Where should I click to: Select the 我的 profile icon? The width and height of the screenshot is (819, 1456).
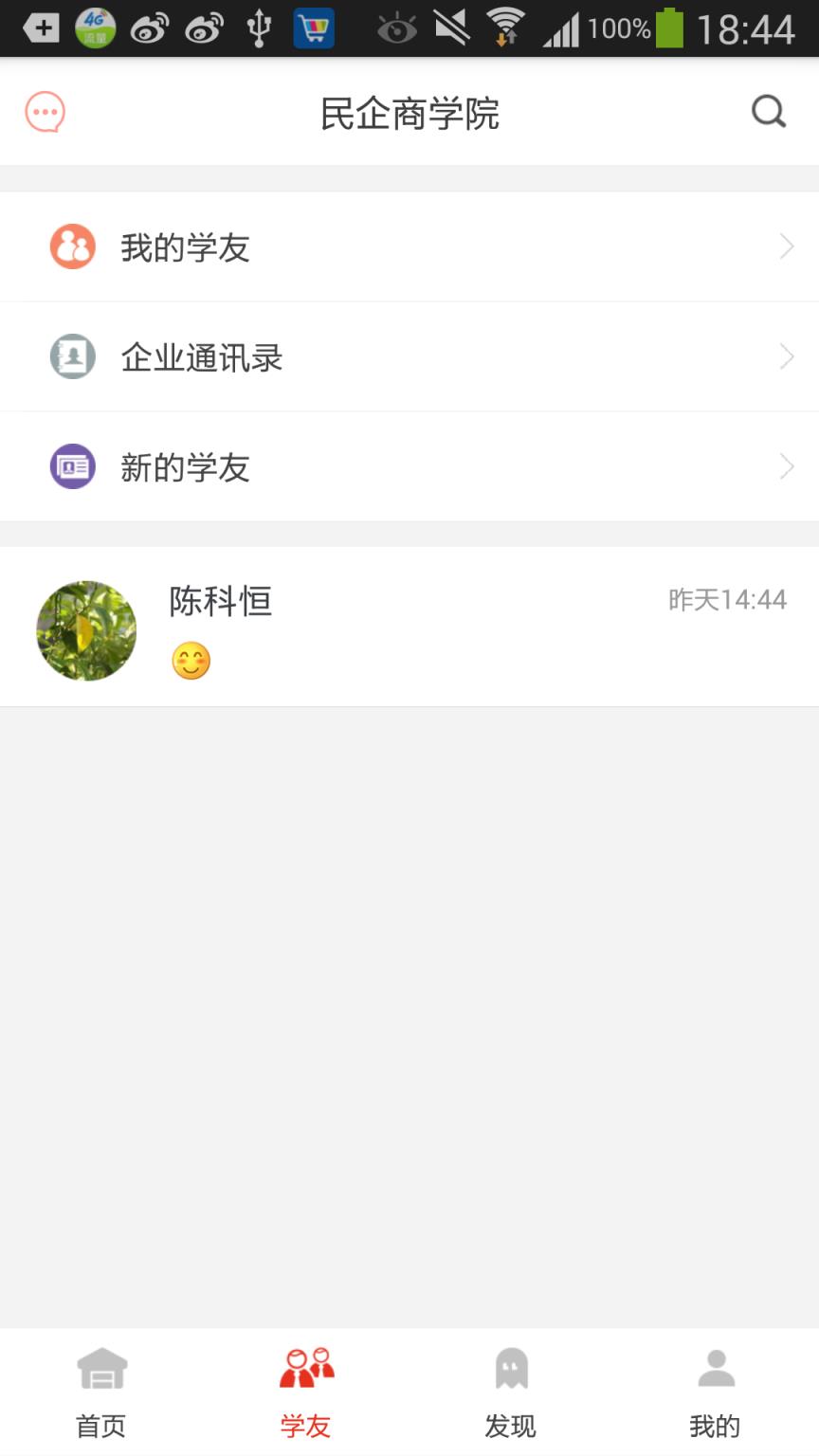(x=717, y=1368)
